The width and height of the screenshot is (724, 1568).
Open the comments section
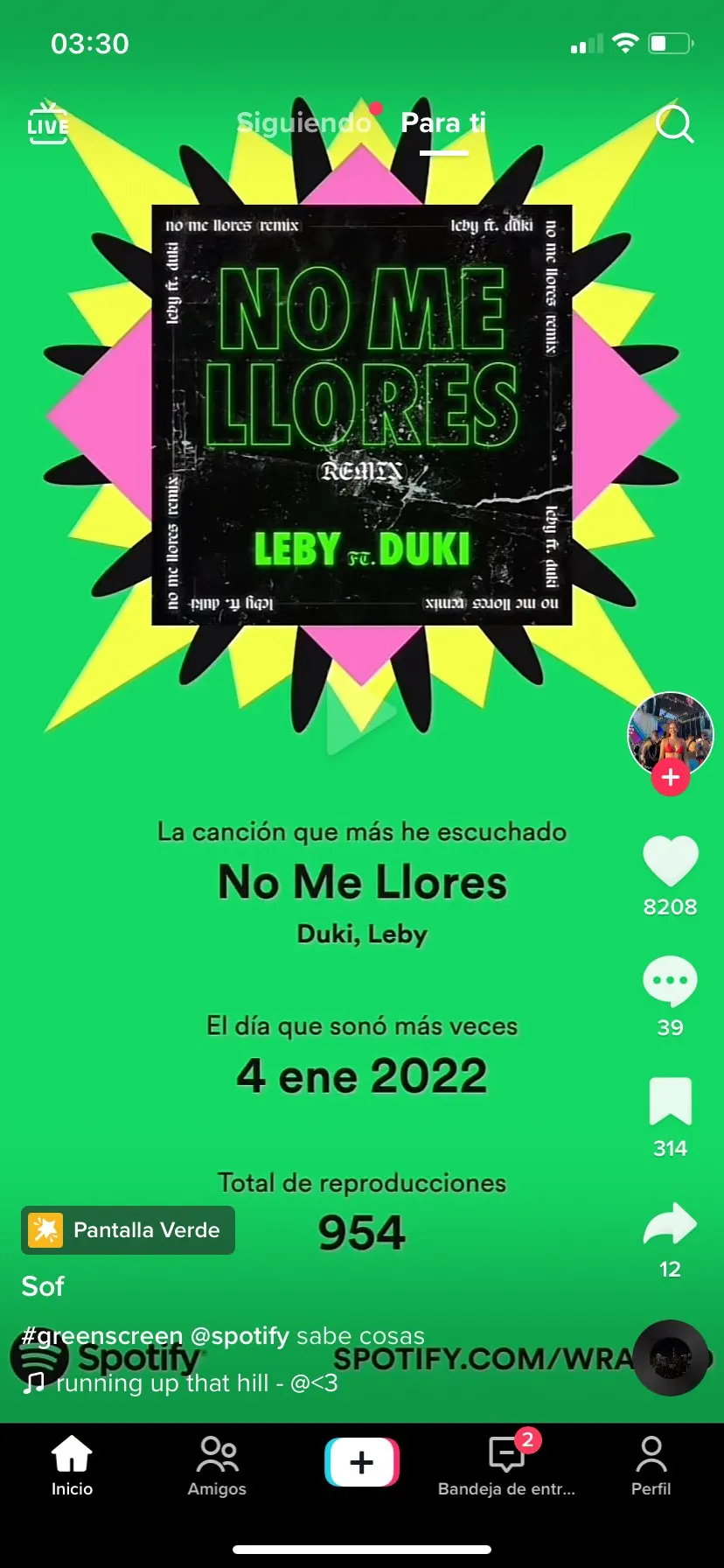tap(671, 983)
